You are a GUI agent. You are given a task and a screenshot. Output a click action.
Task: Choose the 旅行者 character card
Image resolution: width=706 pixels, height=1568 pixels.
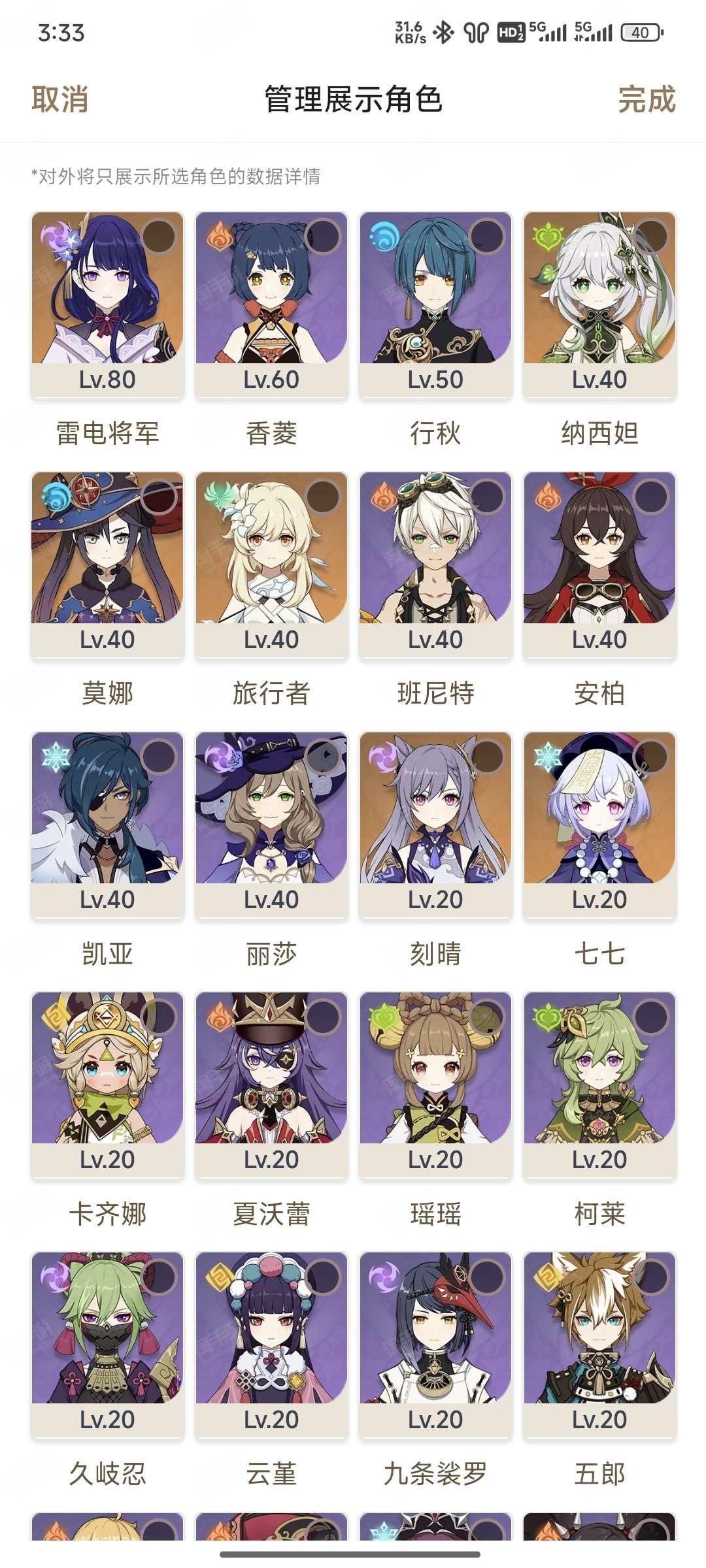pyautogui.click(x=271, y=565)
